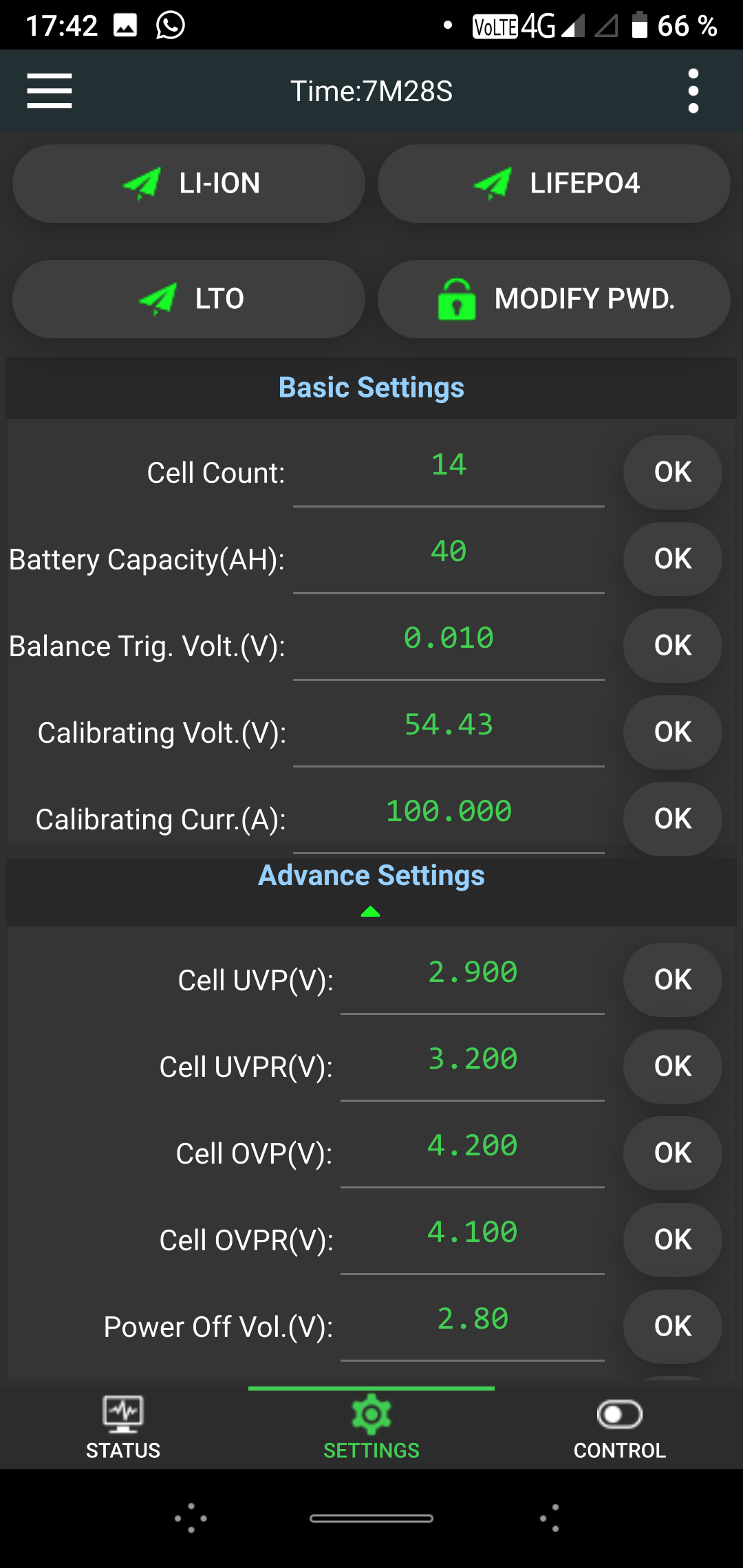Screen dimensions: 743x1568
Task: Confirm Cell Count with OK
Action: click(671, 472)
